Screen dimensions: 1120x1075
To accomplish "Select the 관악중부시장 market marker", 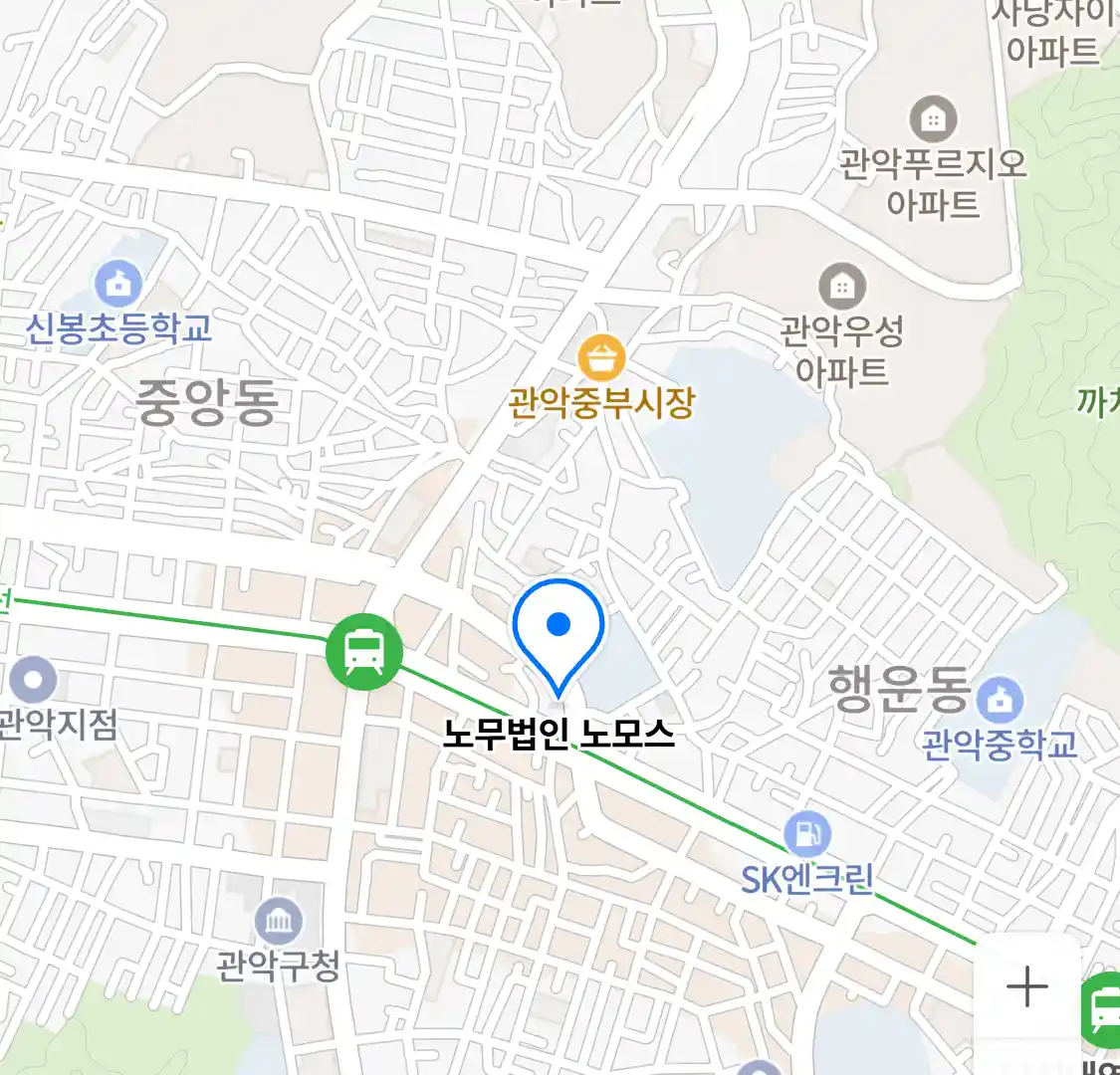I will pyautogui.click(x=601, y=358).
